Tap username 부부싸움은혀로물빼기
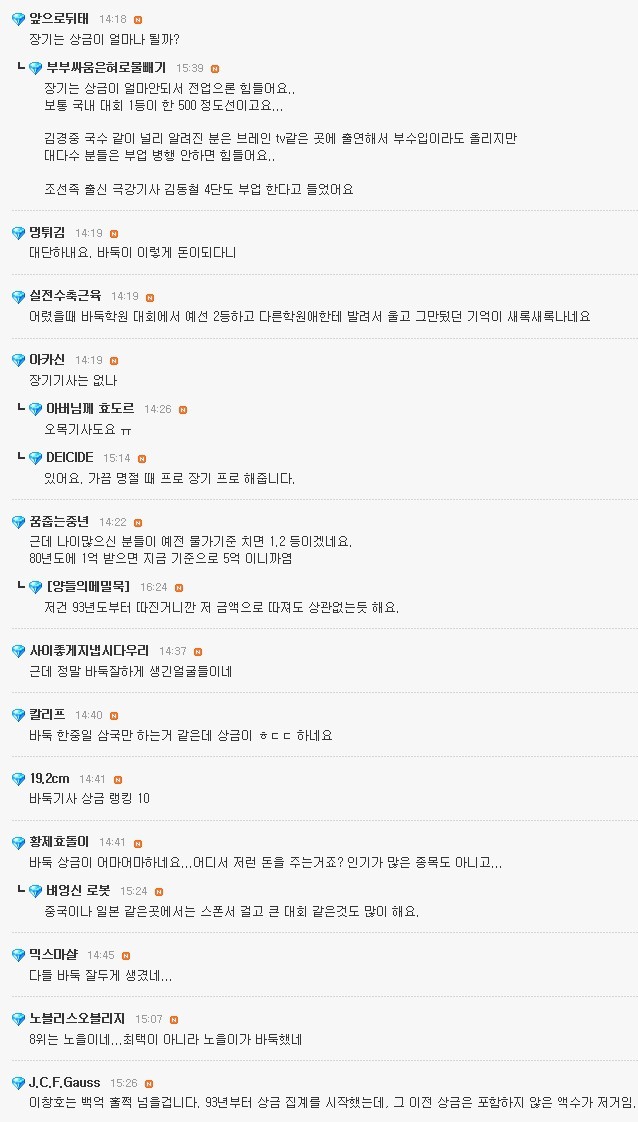638x1122 pixels. pyautogui.click(x=106, y=67)
